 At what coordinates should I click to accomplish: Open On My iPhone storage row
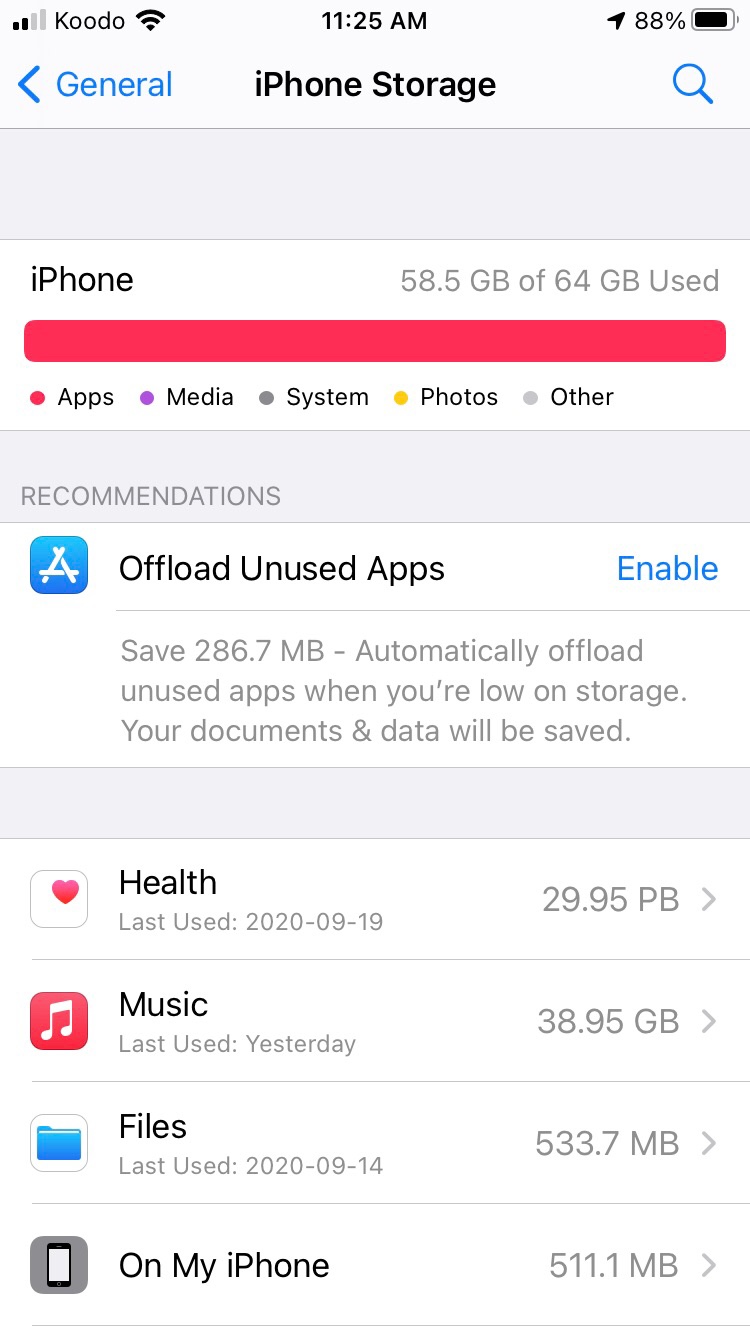pos(375,1265)
